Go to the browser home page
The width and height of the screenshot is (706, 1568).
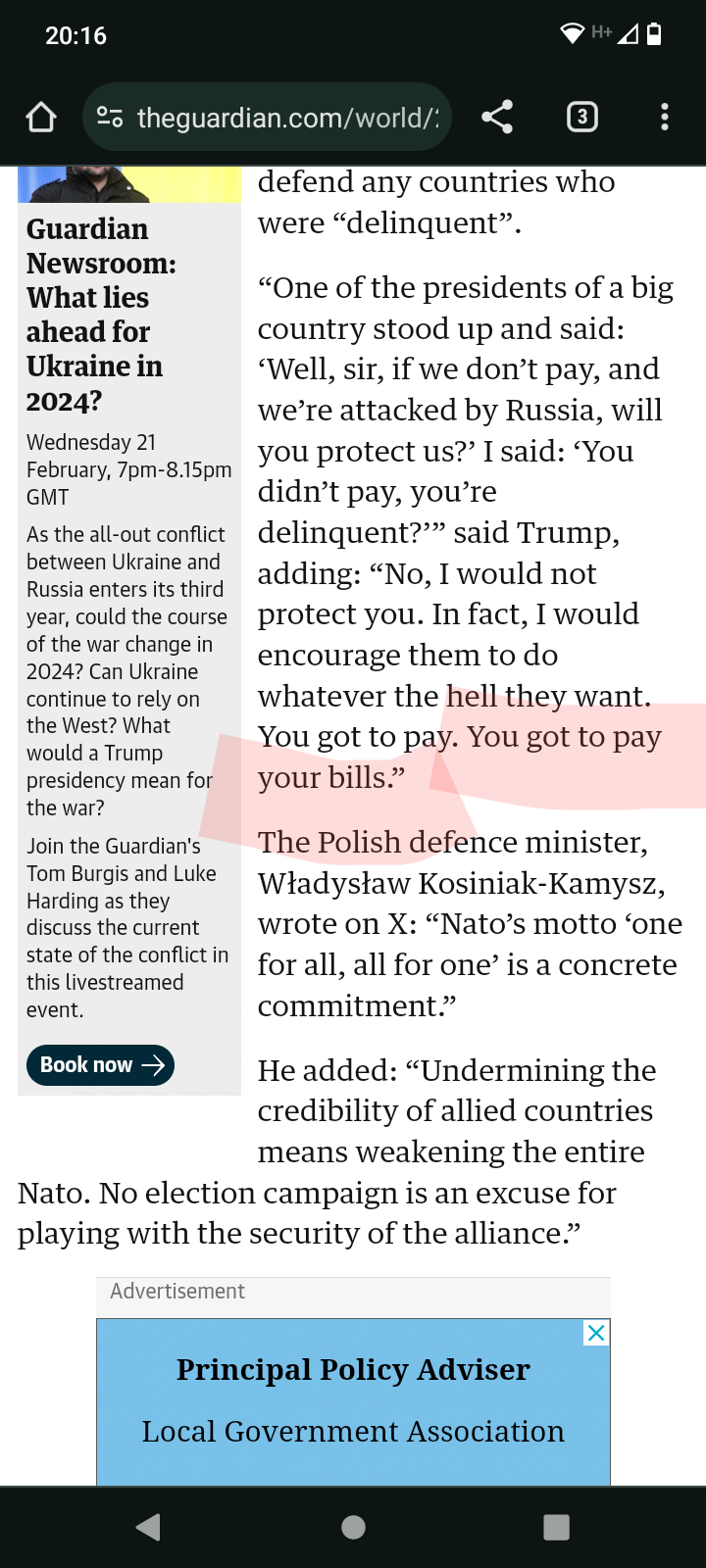pyautogui.click(x=41, y=118)
